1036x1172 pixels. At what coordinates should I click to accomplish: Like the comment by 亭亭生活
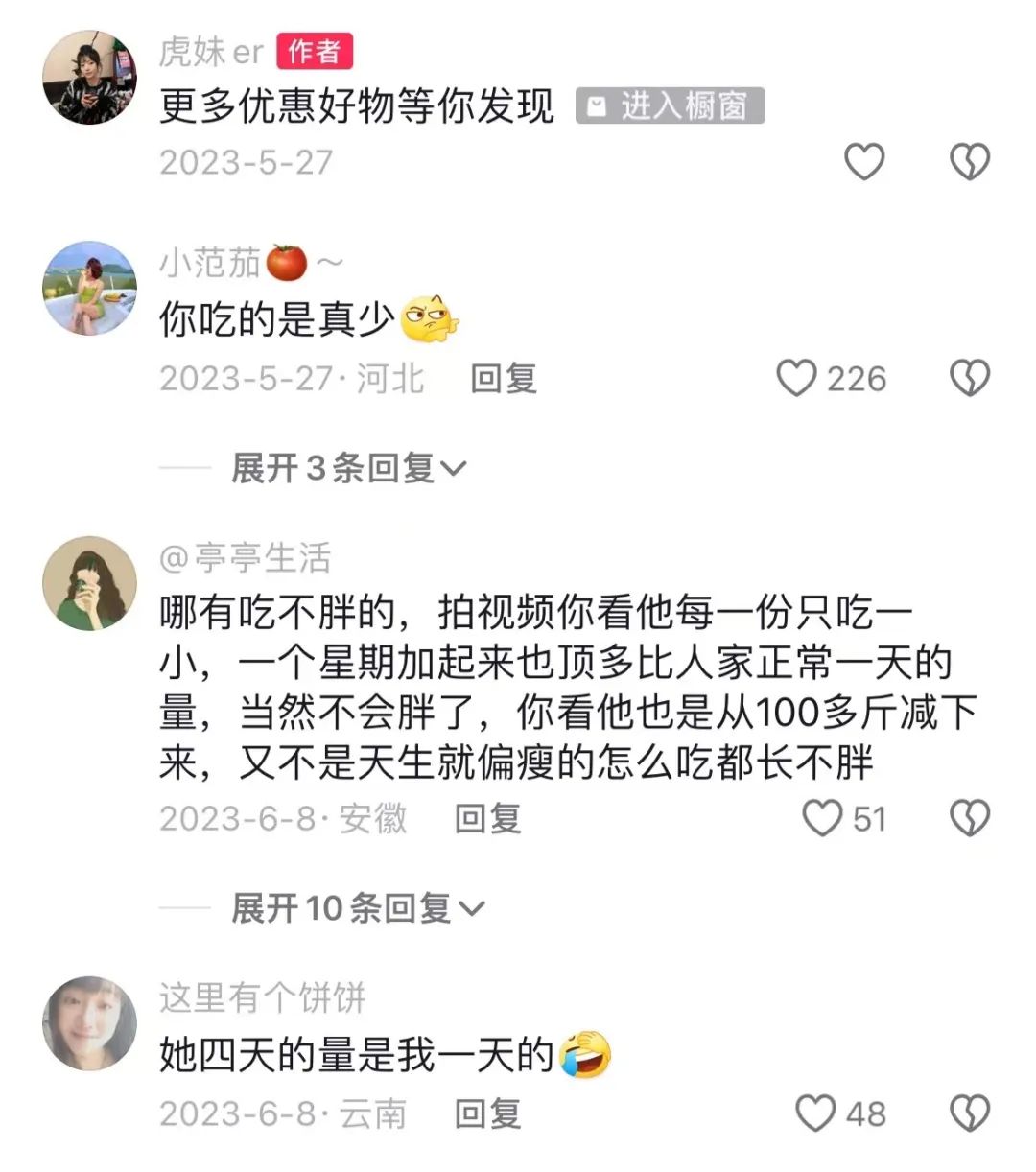[x=822, y=818]
